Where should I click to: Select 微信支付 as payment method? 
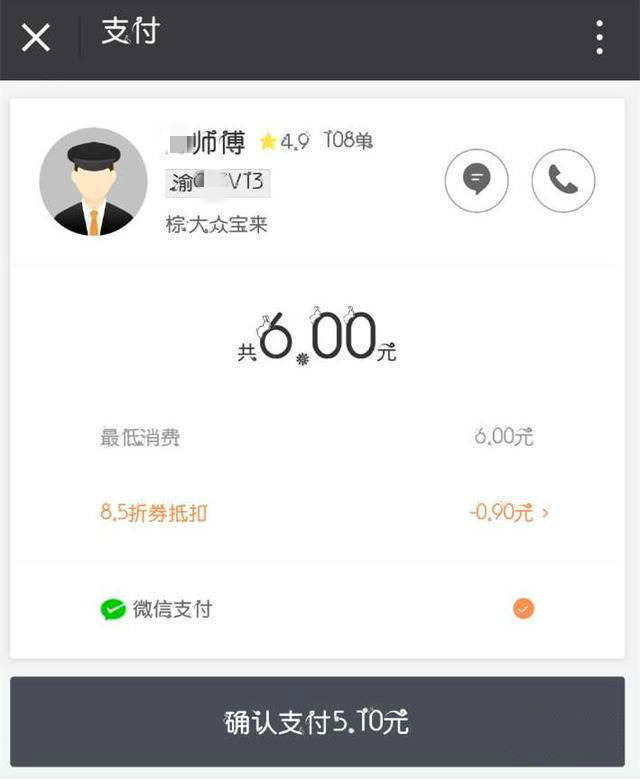click(522, 608)
